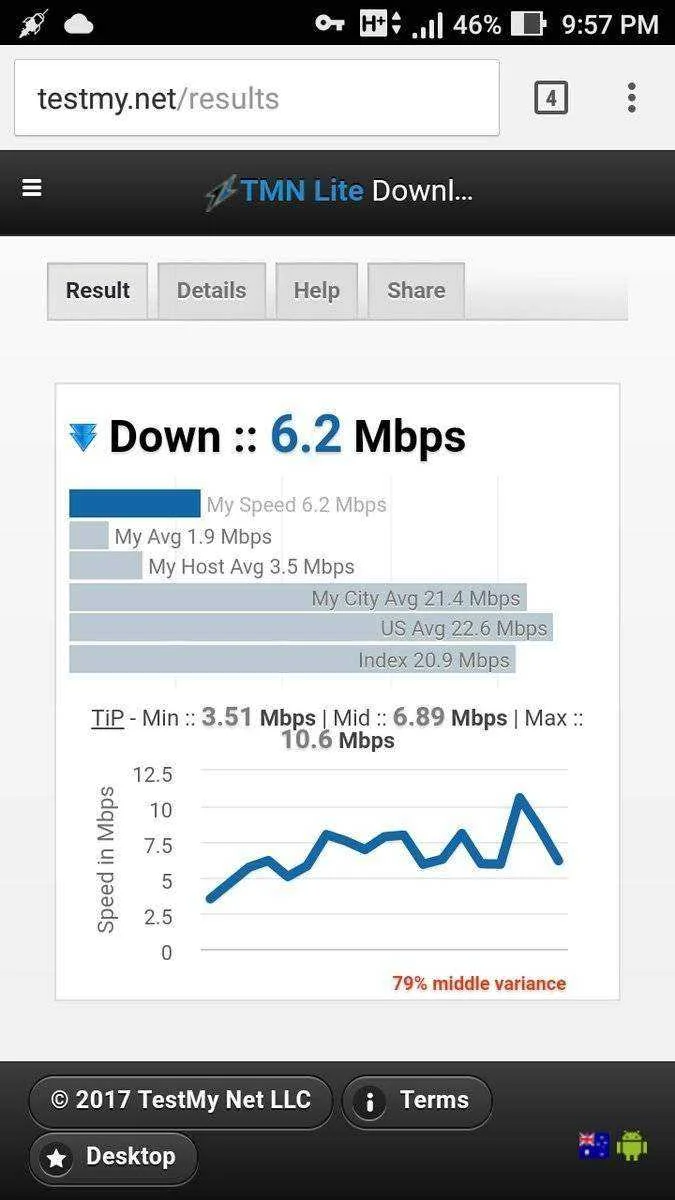Tap the testmy.net address bar

pyautogui.click(x=256, y=98)
